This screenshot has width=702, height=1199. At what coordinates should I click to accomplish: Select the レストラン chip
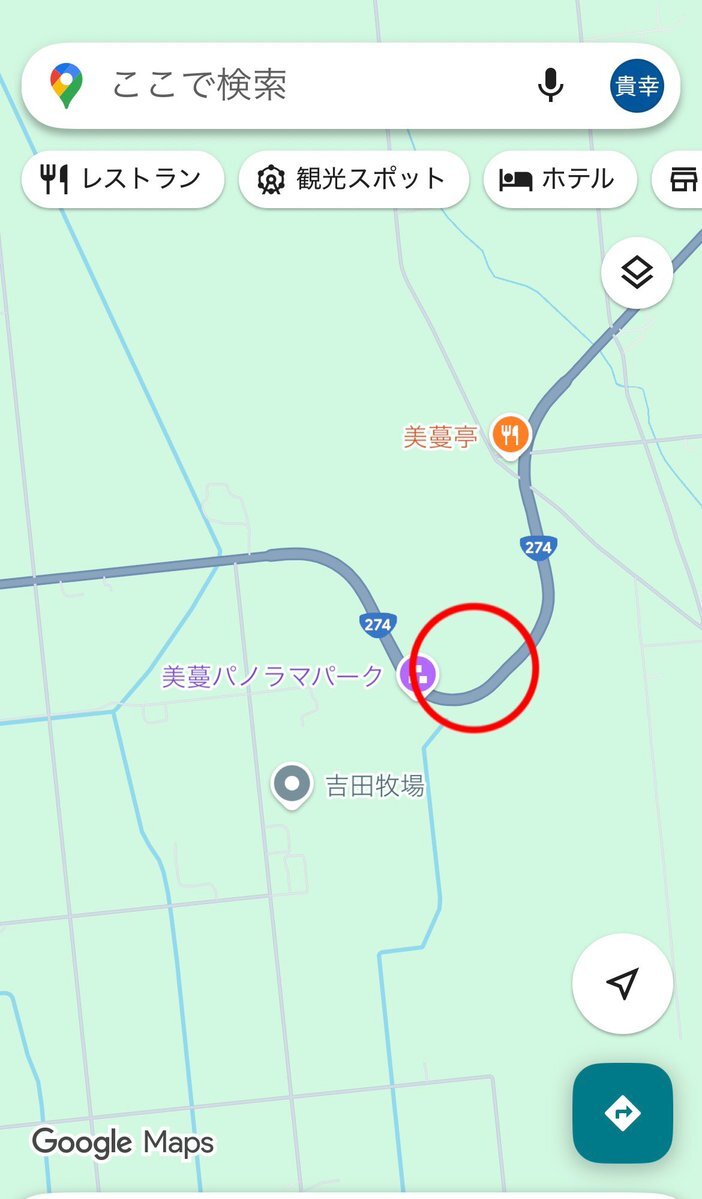click(x=122, y=180)
